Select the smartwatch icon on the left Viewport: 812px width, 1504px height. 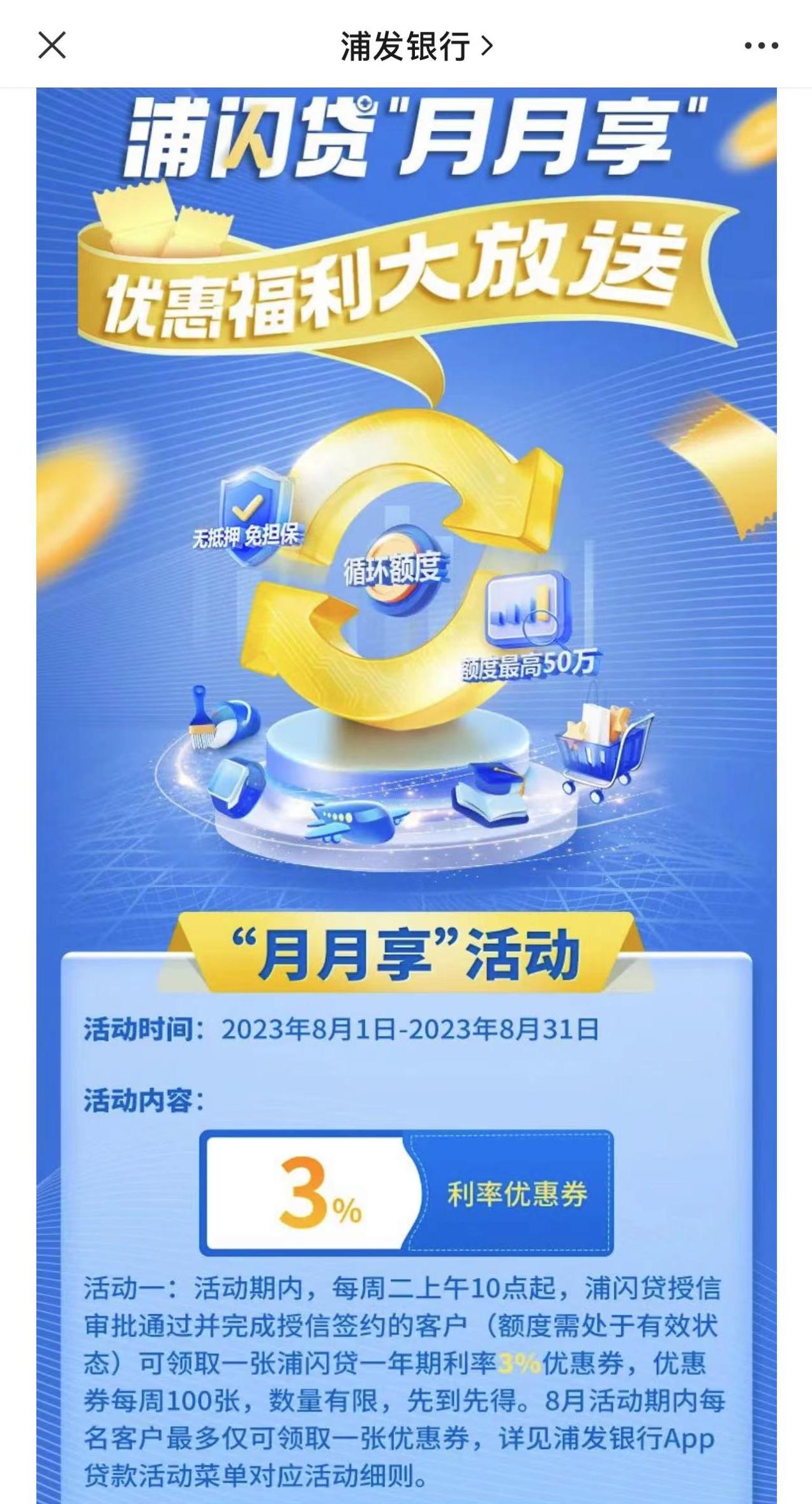click(x=236, y=786)
